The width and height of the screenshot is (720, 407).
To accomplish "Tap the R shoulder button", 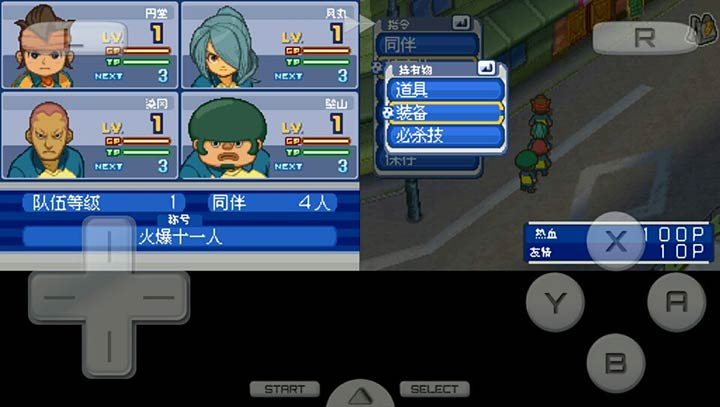I will (x=645, y=38).
